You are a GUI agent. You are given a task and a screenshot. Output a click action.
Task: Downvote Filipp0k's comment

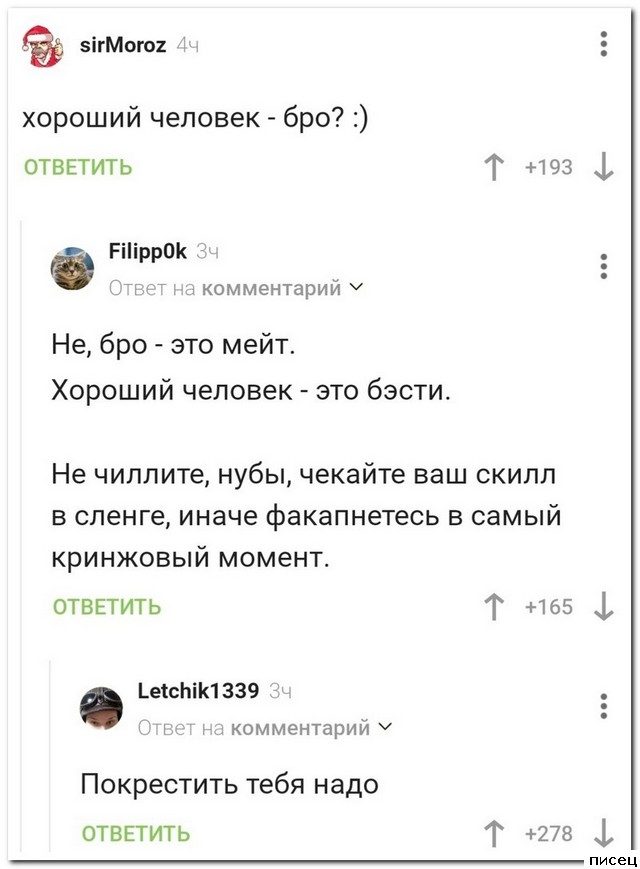pyautogui.click(x=603, y=607)
